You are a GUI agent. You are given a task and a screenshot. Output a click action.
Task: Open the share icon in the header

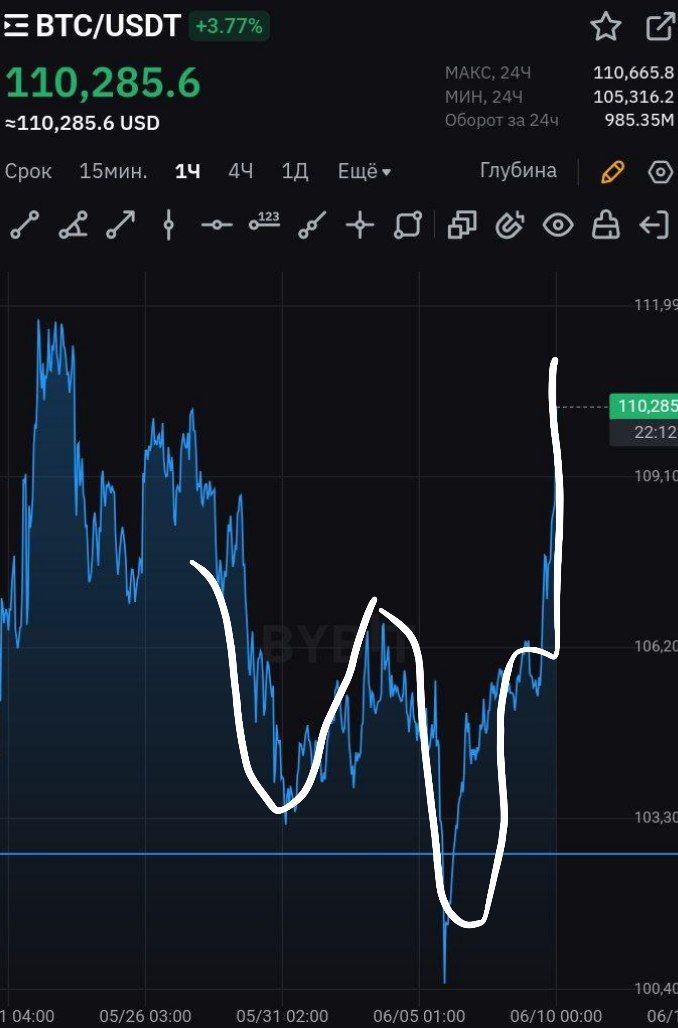[660, 27]
